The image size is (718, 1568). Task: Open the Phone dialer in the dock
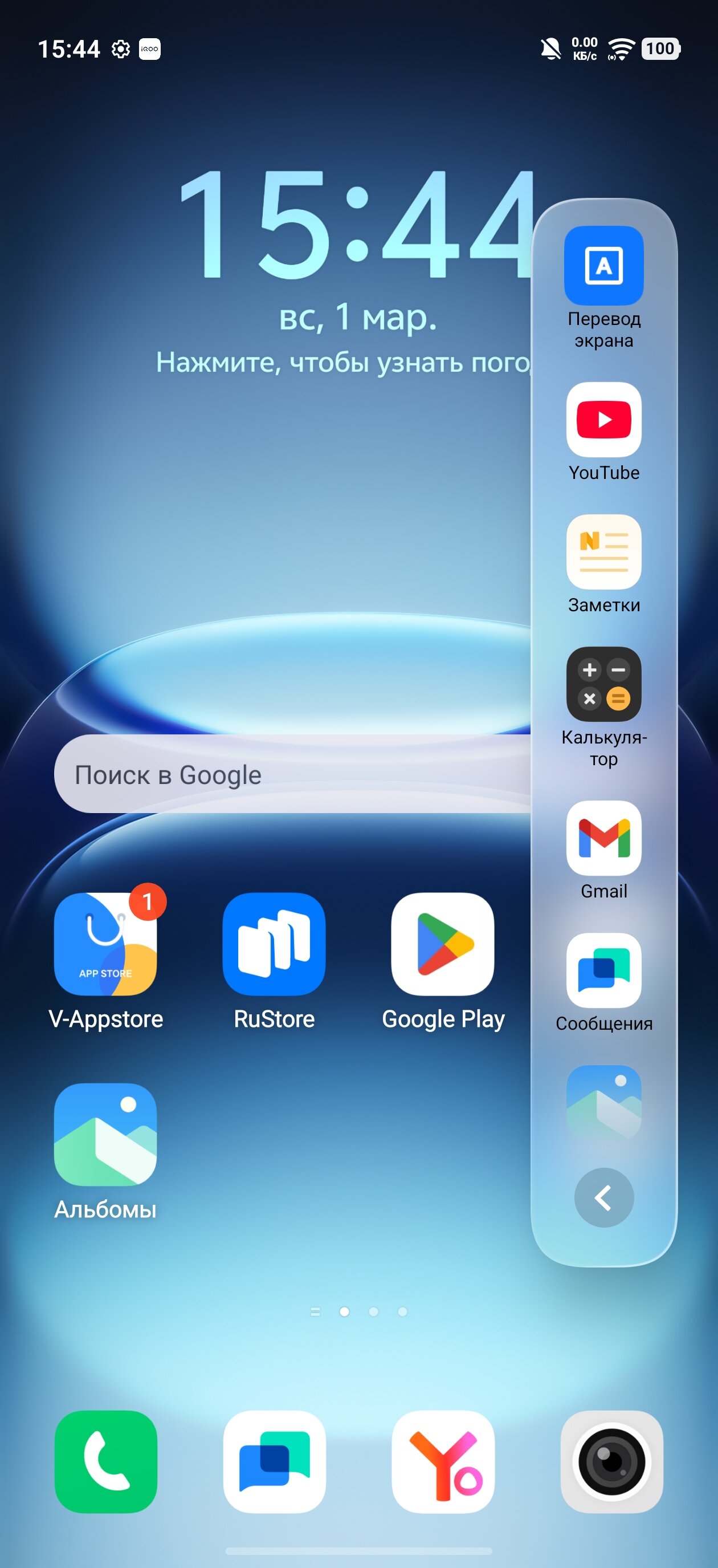[106, 1461]
